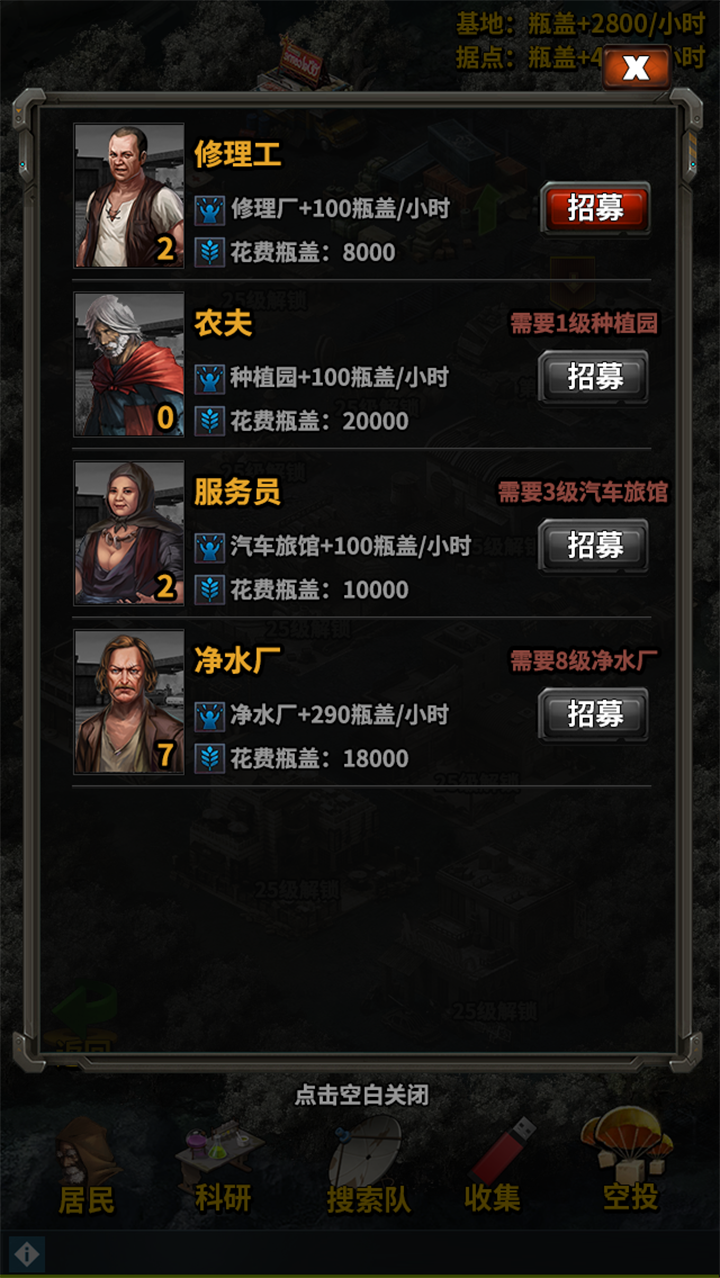This screenshot has height=1278, width=720.
Task: Select the 修理工 portrait
Action: [x=128, y=193]
